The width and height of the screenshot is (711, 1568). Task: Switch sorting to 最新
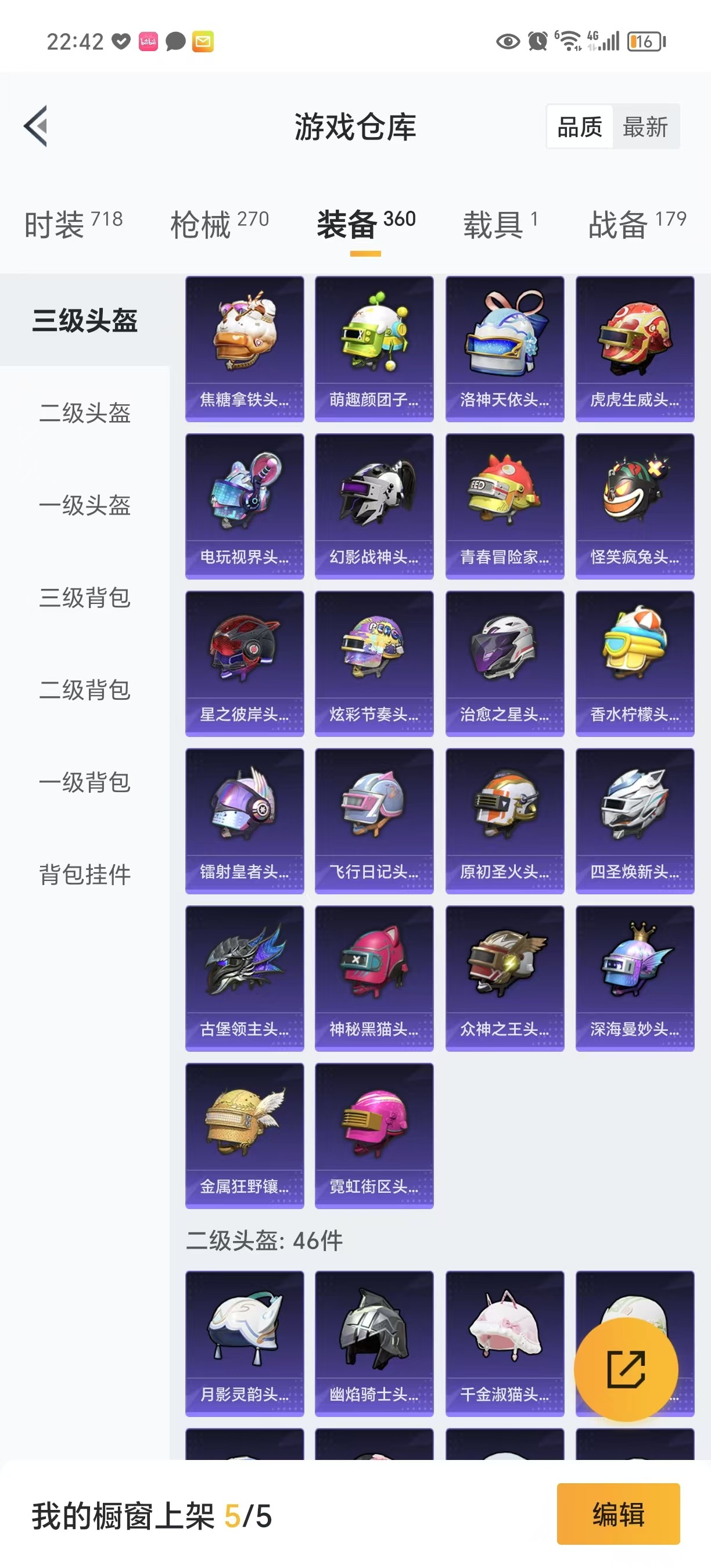pos(645,127)
